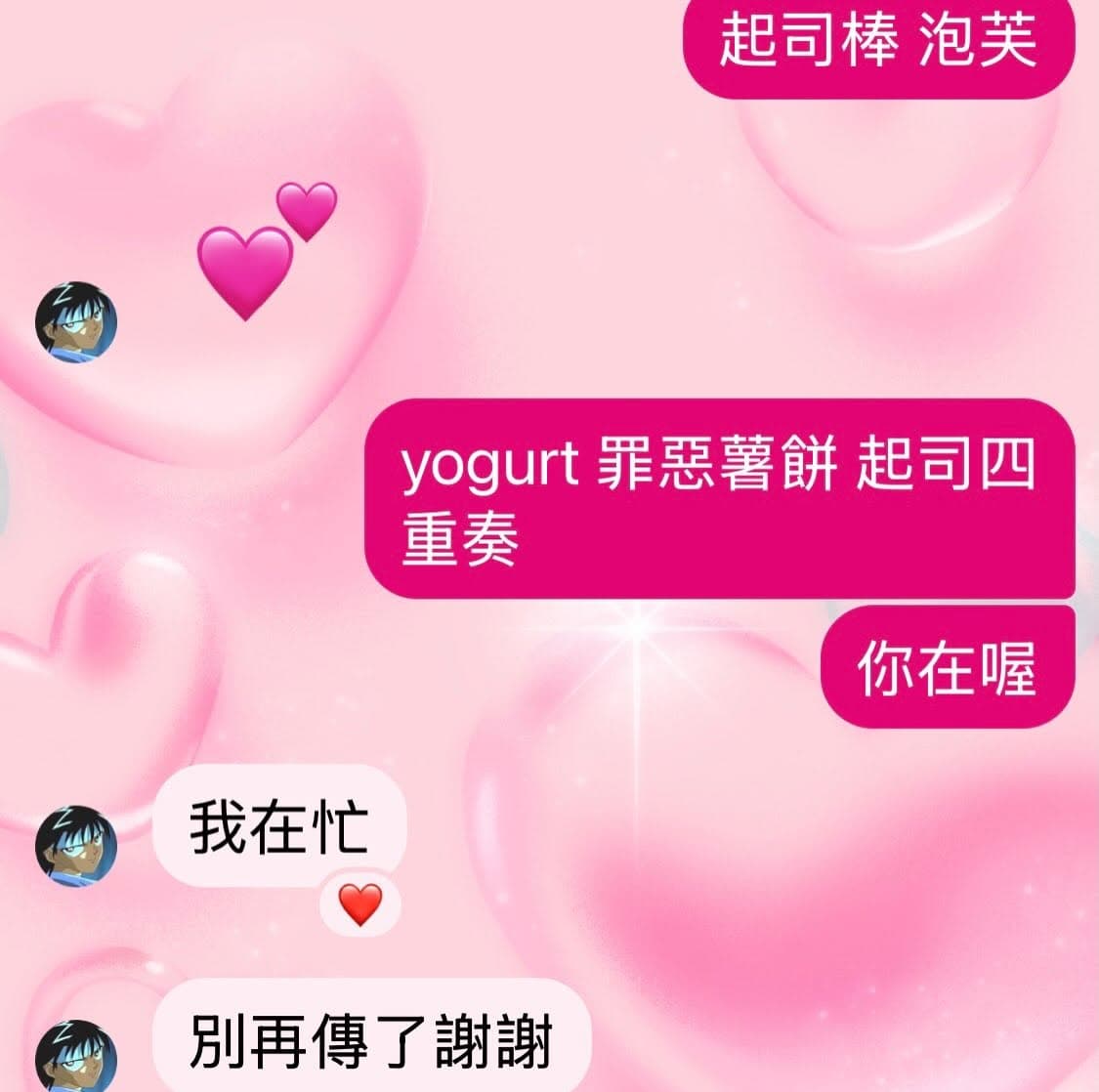
Task: Tap the red heart reaction under 我在忙
Action: [360, 904]
